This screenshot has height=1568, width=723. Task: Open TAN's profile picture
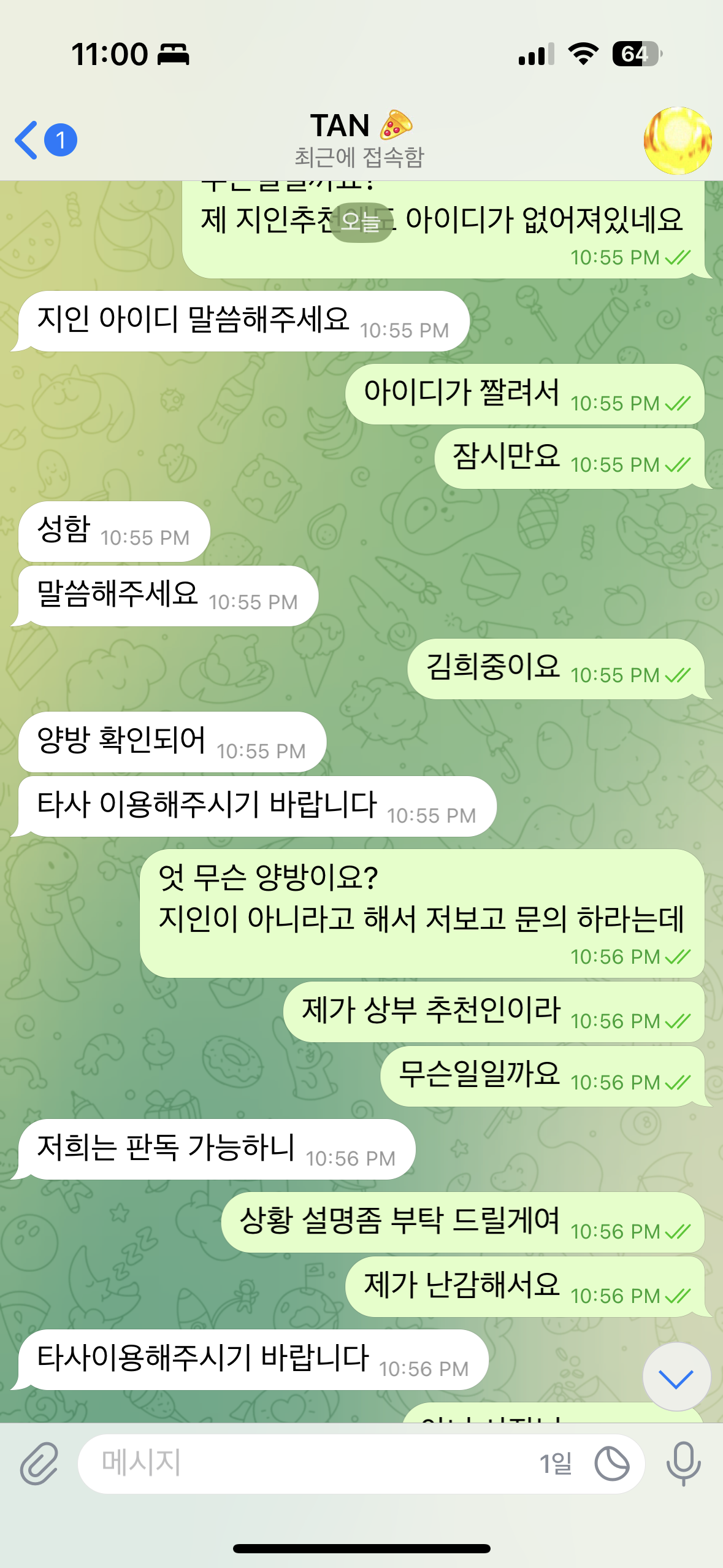point(677,140)
